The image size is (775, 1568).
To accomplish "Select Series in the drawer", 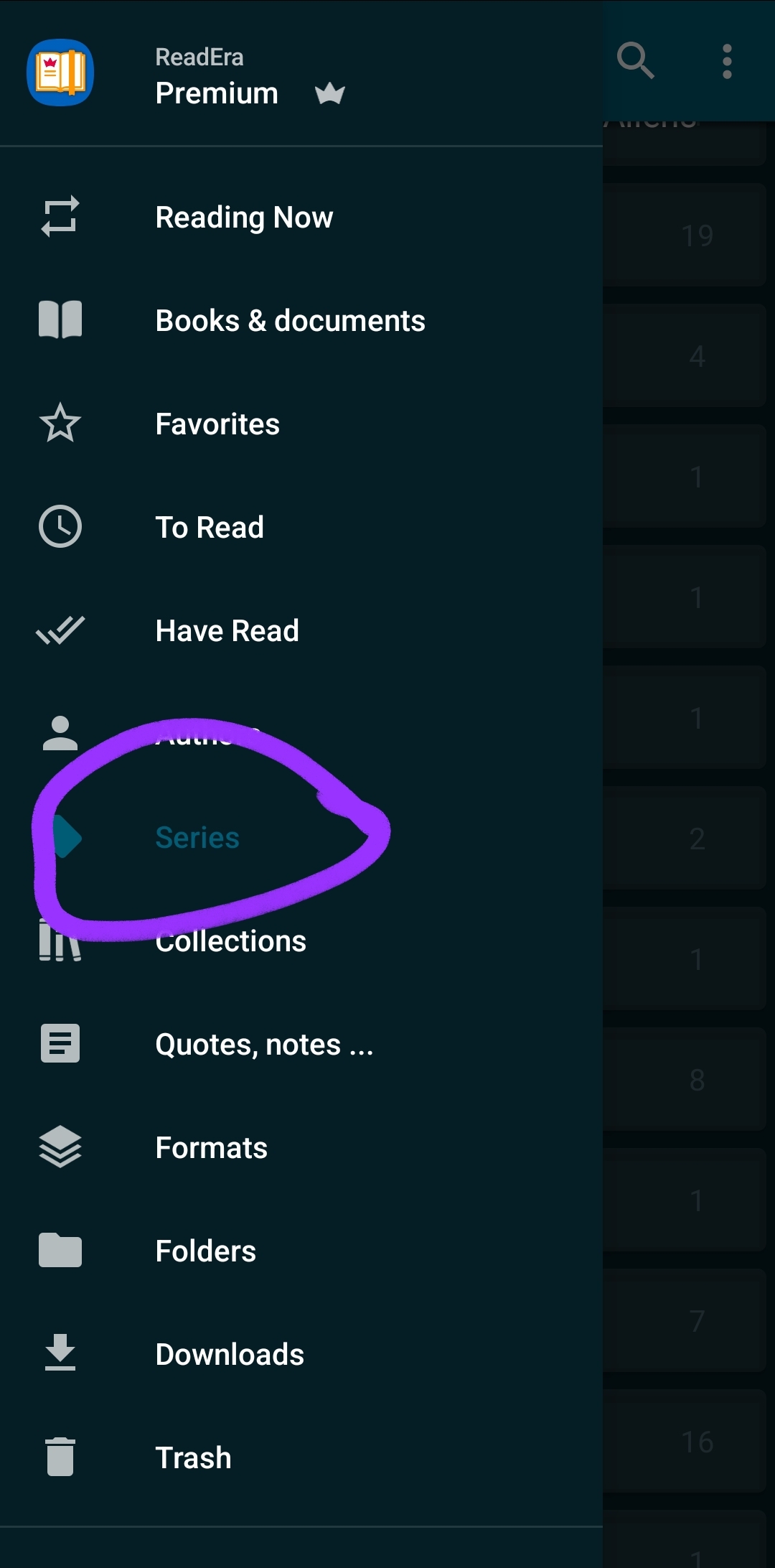I will [x=197, y=837].
